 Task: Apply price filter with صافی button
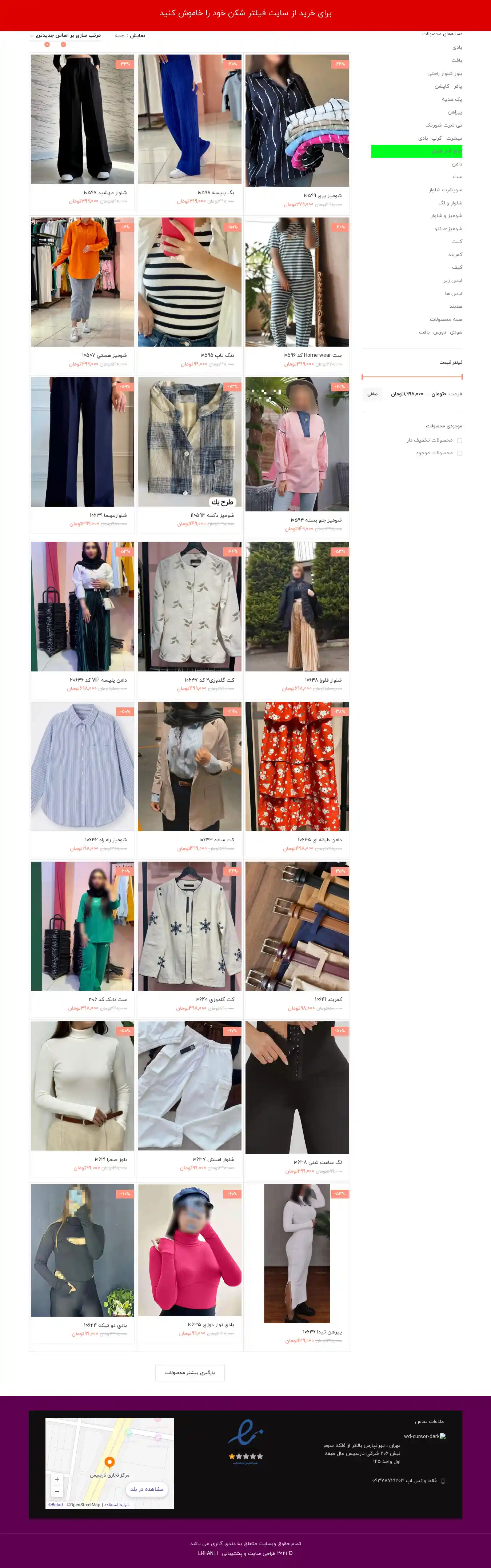pyautogui.click(x=372, y=394)
